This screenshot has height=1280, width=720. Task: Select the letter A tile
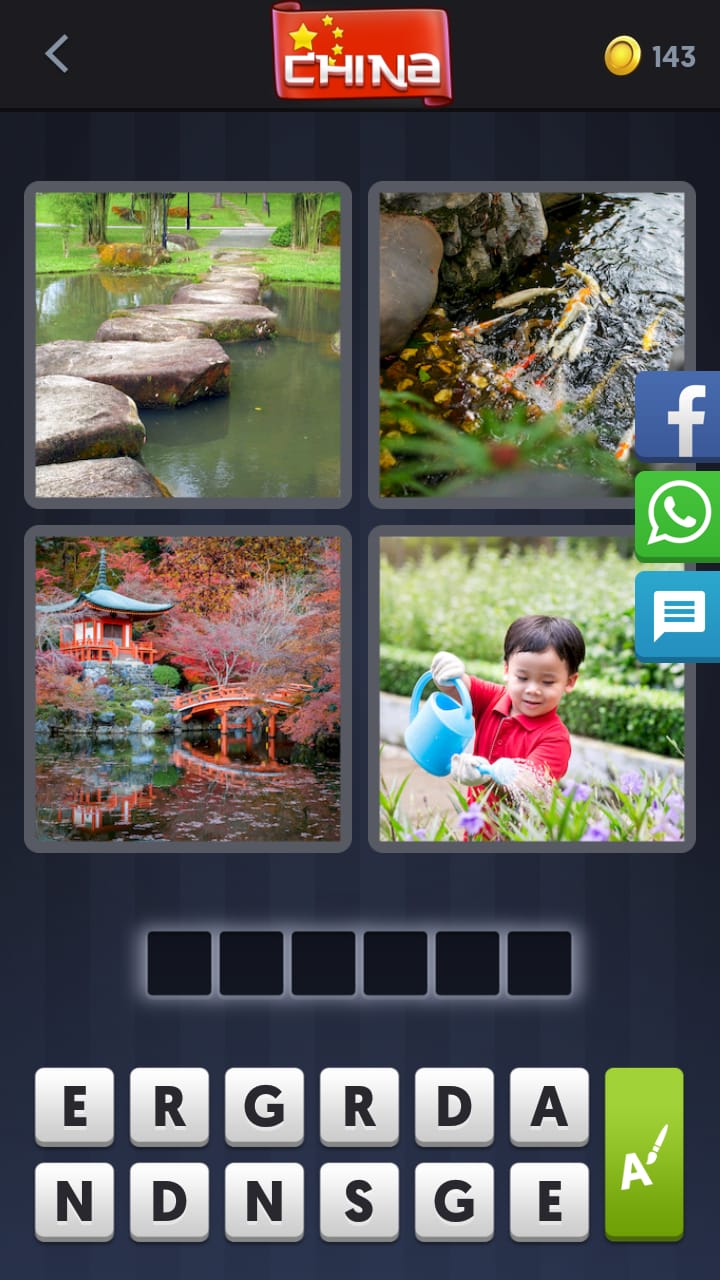[549, 1106]
